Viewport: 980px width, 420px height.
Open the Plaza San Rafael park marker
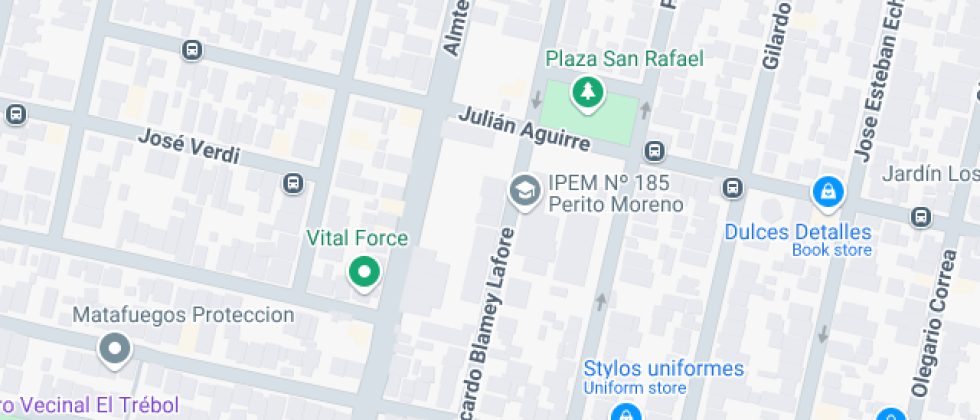pos(588,92)
